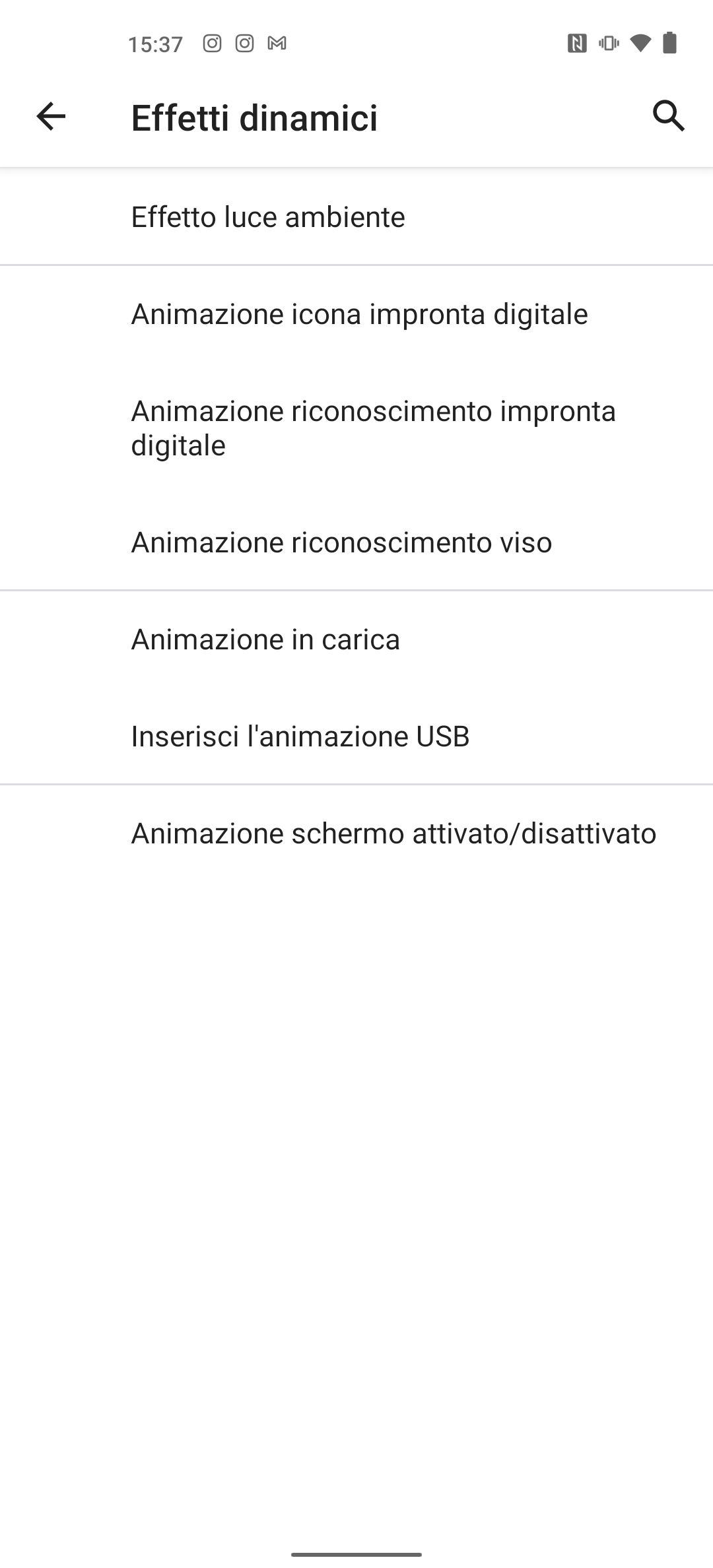Open Effetto luce ambiente
This screenshot has width=713, height=1568.
(x=356, y=217)
